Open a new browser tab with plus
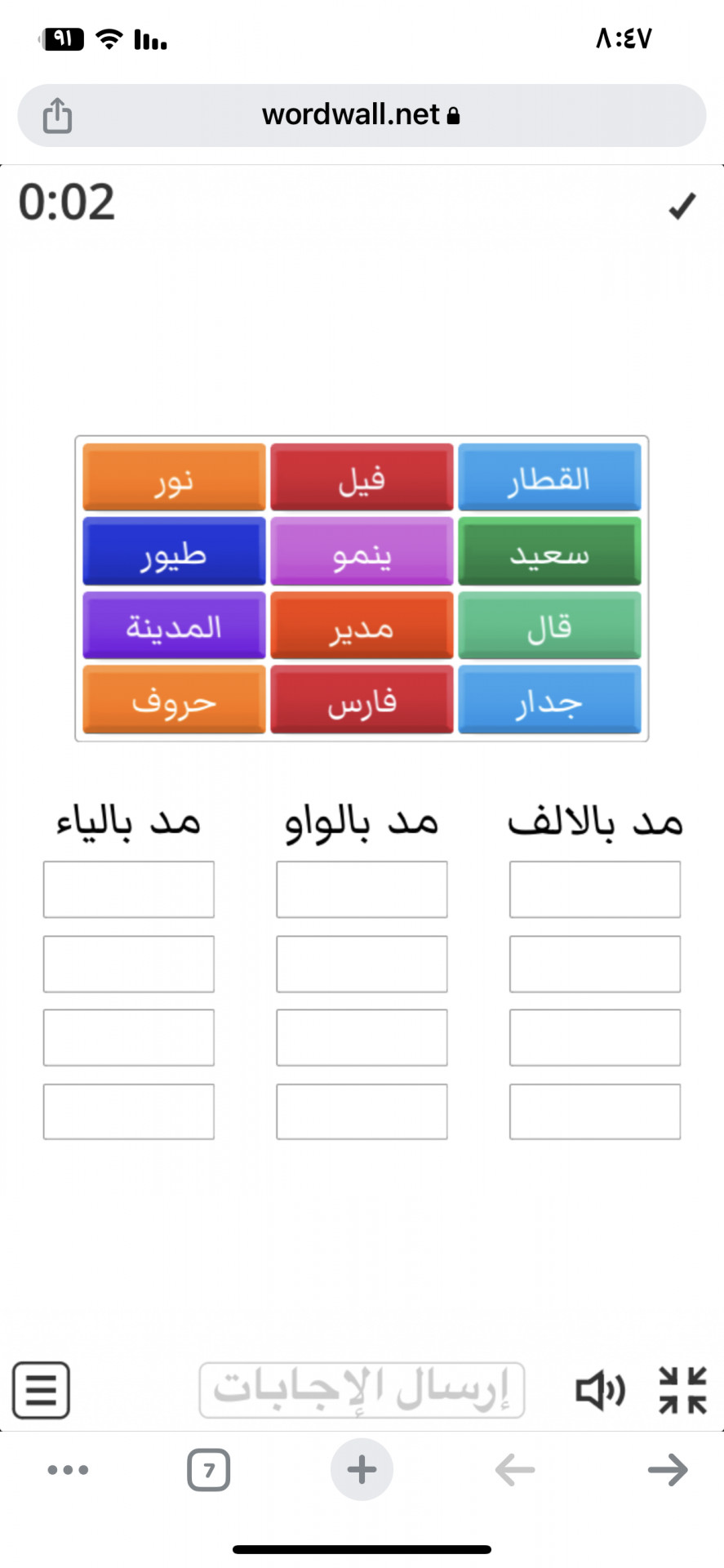This screenshot has width=724, height=1568. 362,1470
